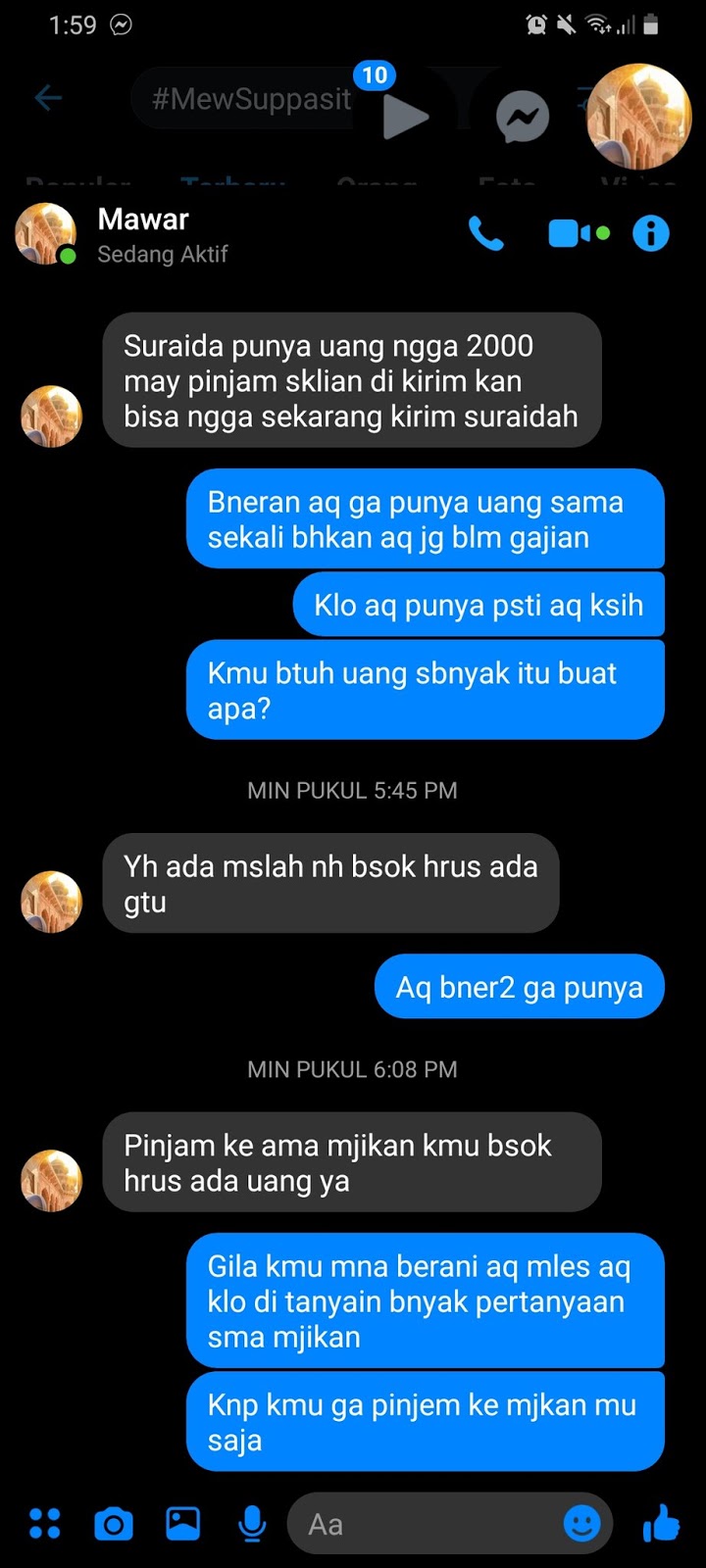
Task: Open the notification badge showing 10
Action: (x=374, y=75)
